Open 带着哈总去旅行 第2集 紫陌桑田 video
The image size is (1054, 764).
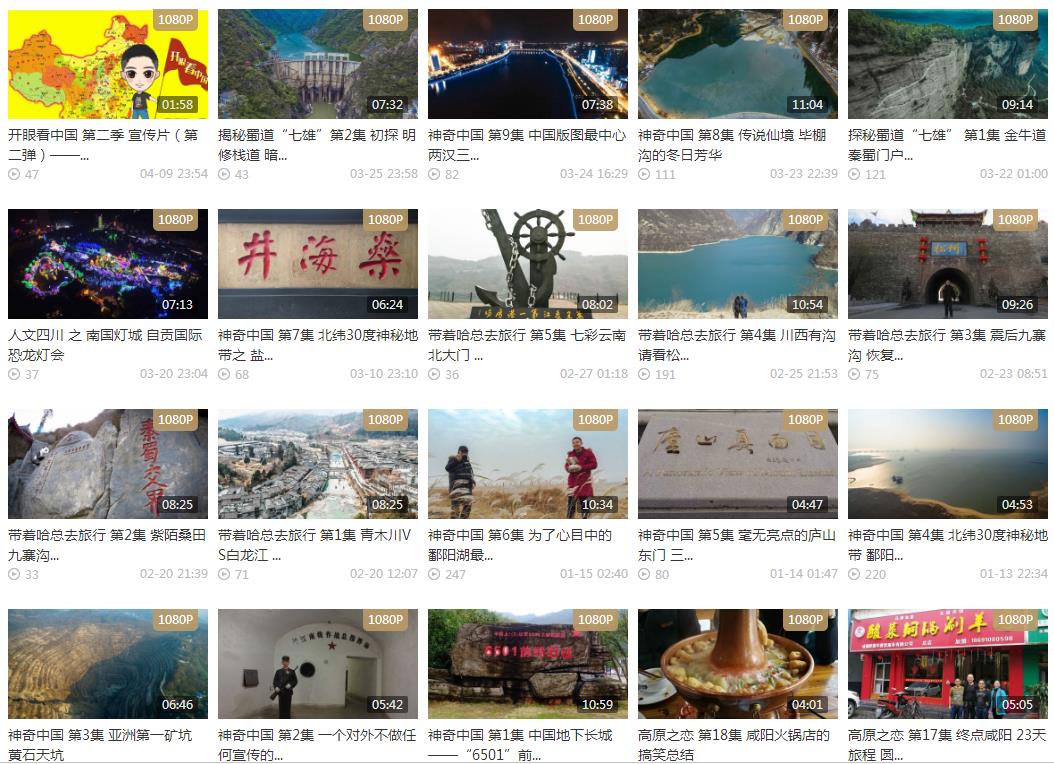108,465
